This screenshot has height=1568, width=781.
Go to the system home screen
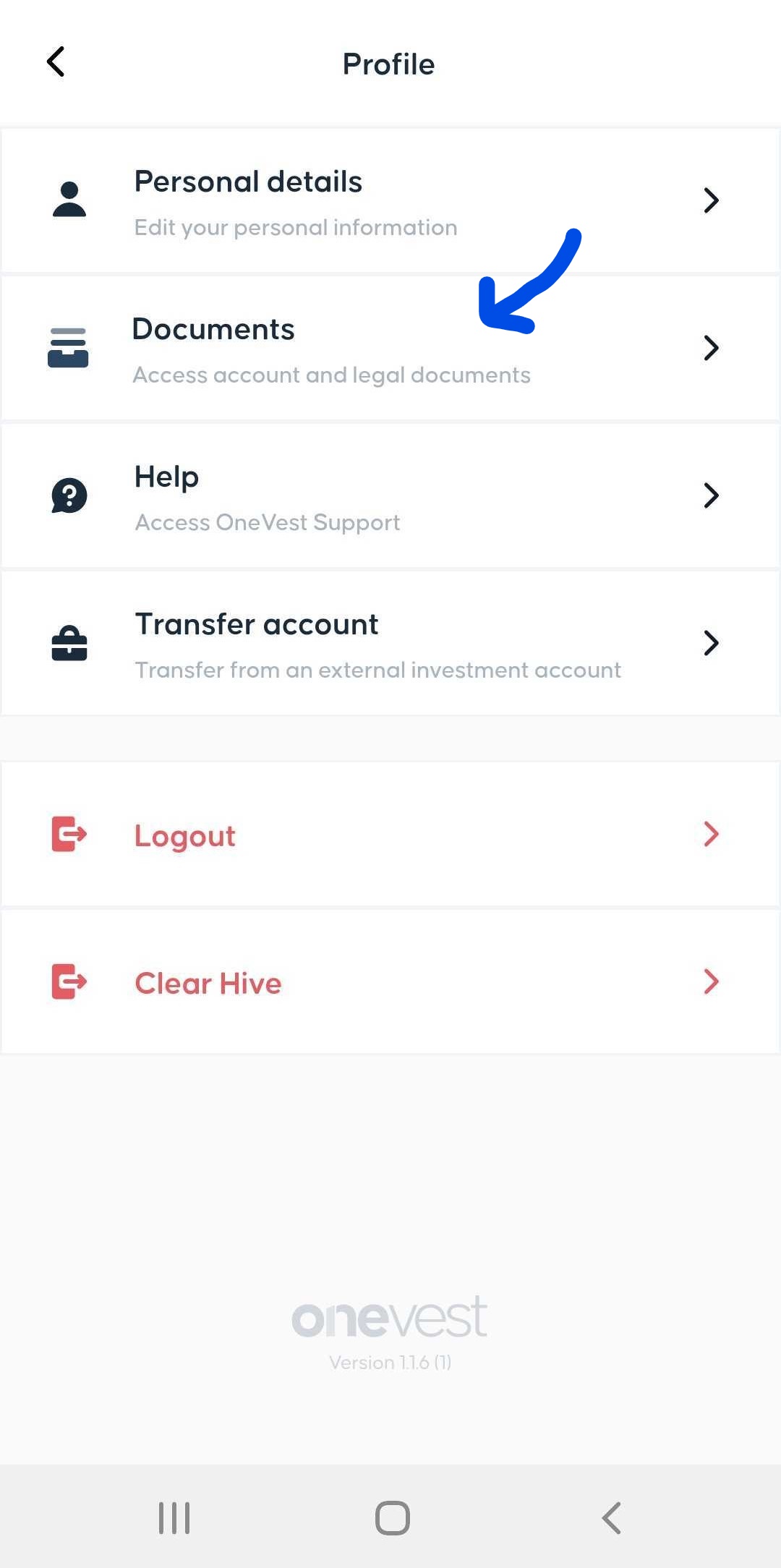click(392, 1517)
